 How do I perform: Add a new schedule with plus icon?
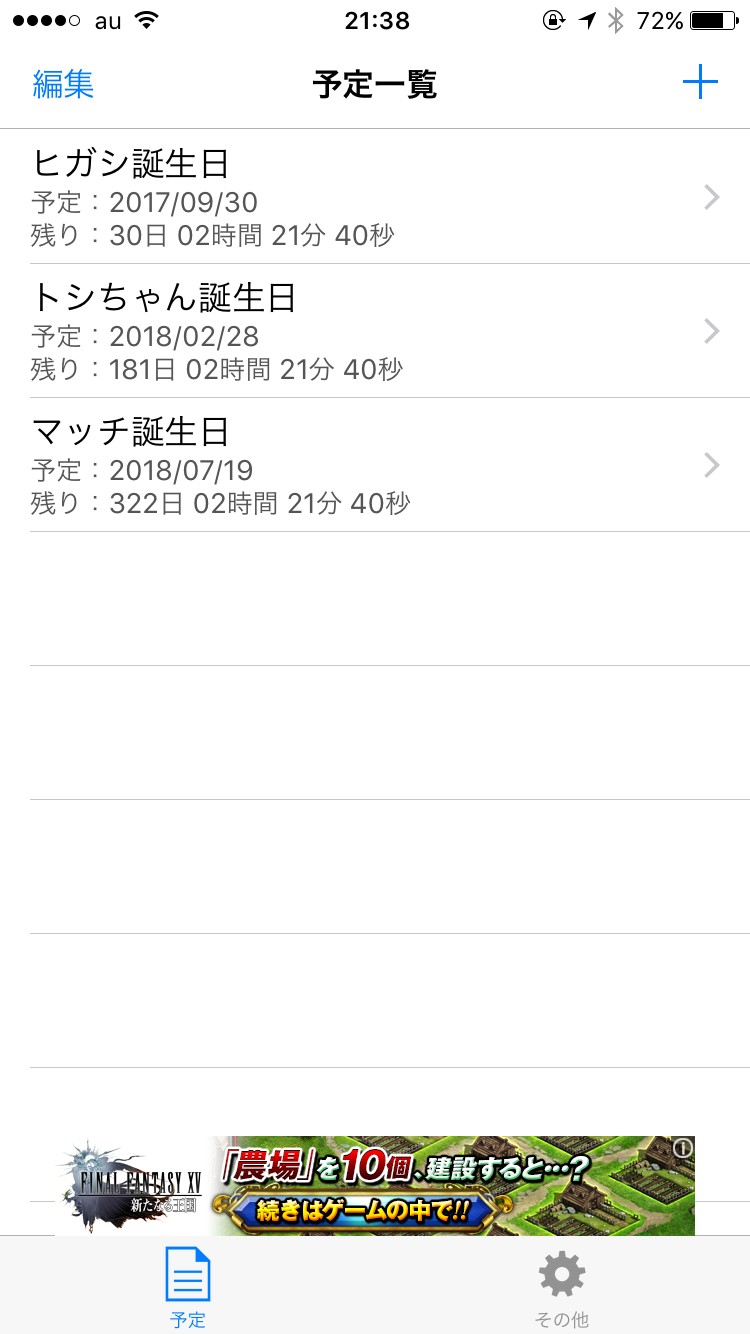coord(700,82)
